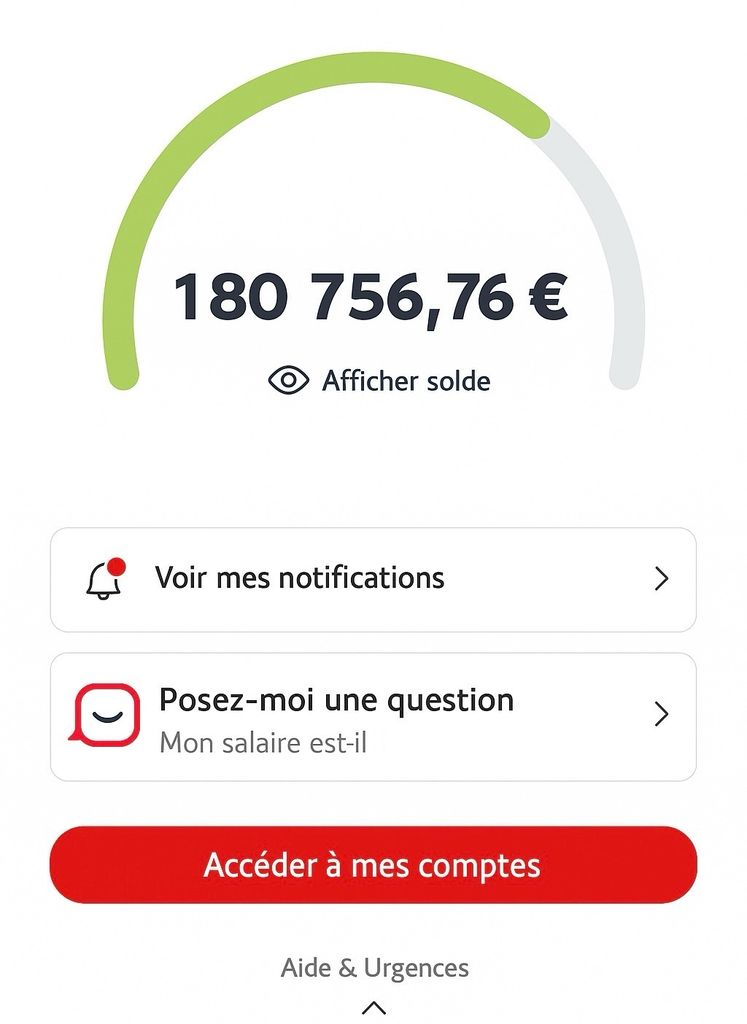Toggle the Afficher solde balance visibility
Viewport: 747px width, 1024px height.
coord(380,381)
